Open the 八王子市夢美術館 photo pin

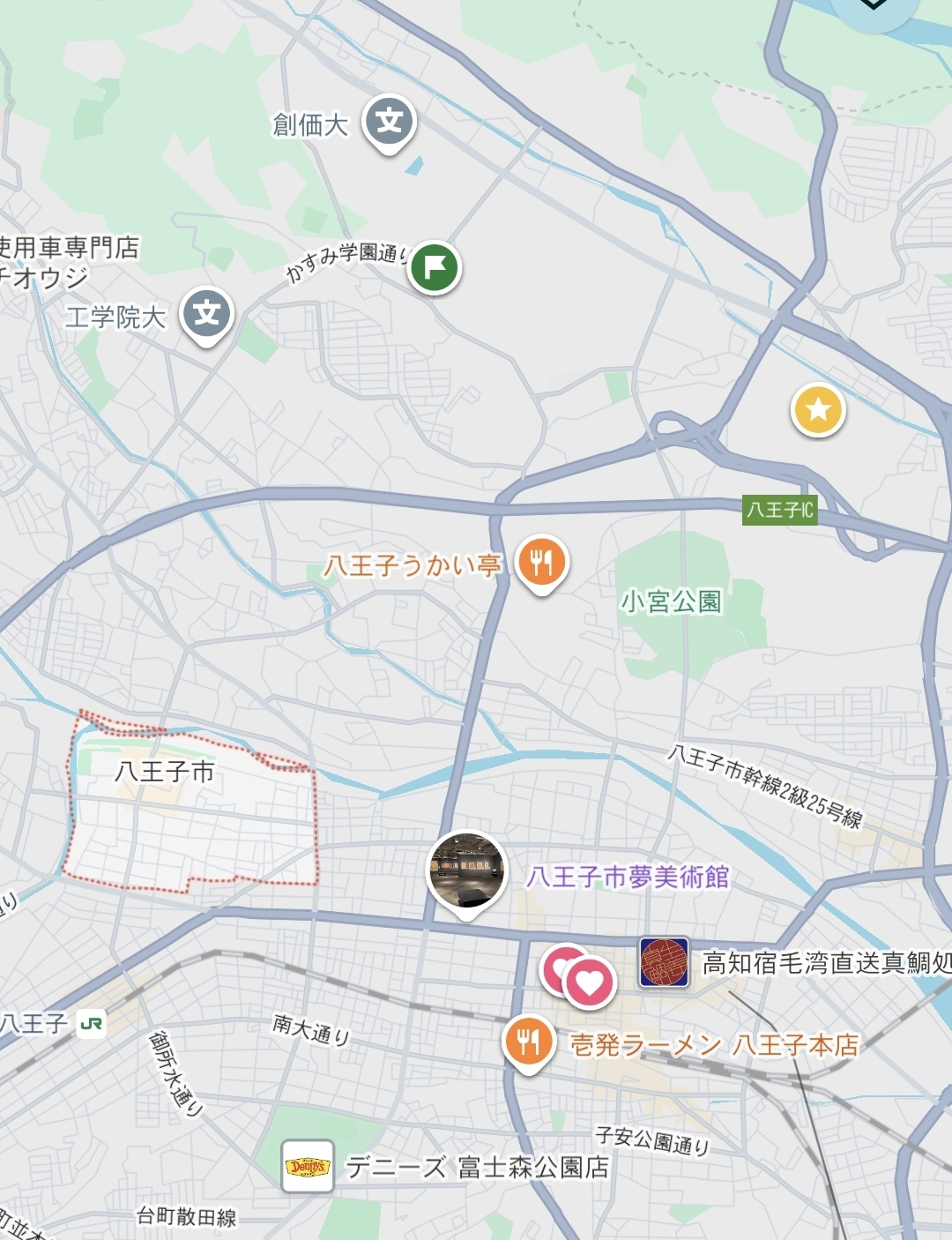click(466, 871)
